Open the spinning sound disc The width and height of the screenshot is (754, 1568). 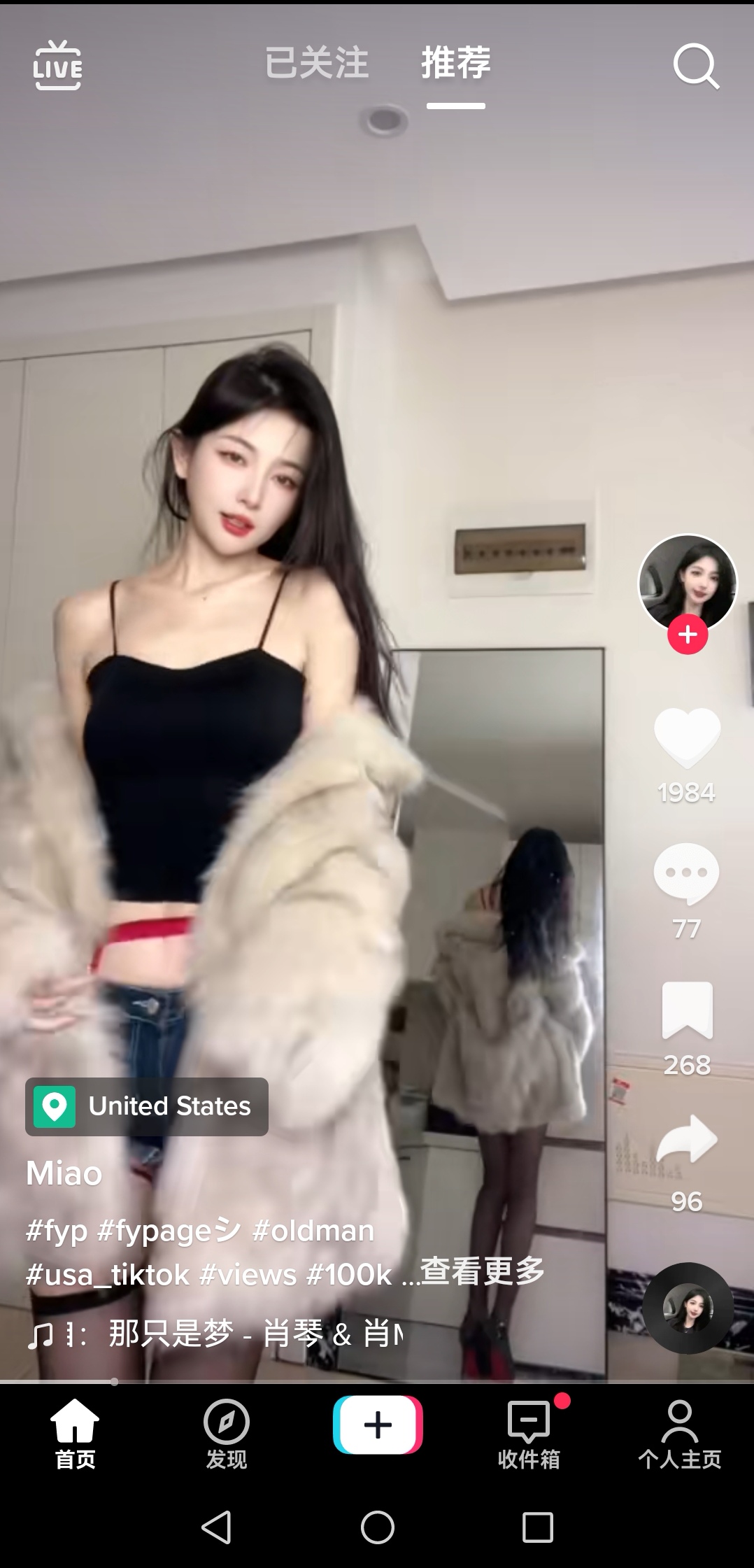688,1308
